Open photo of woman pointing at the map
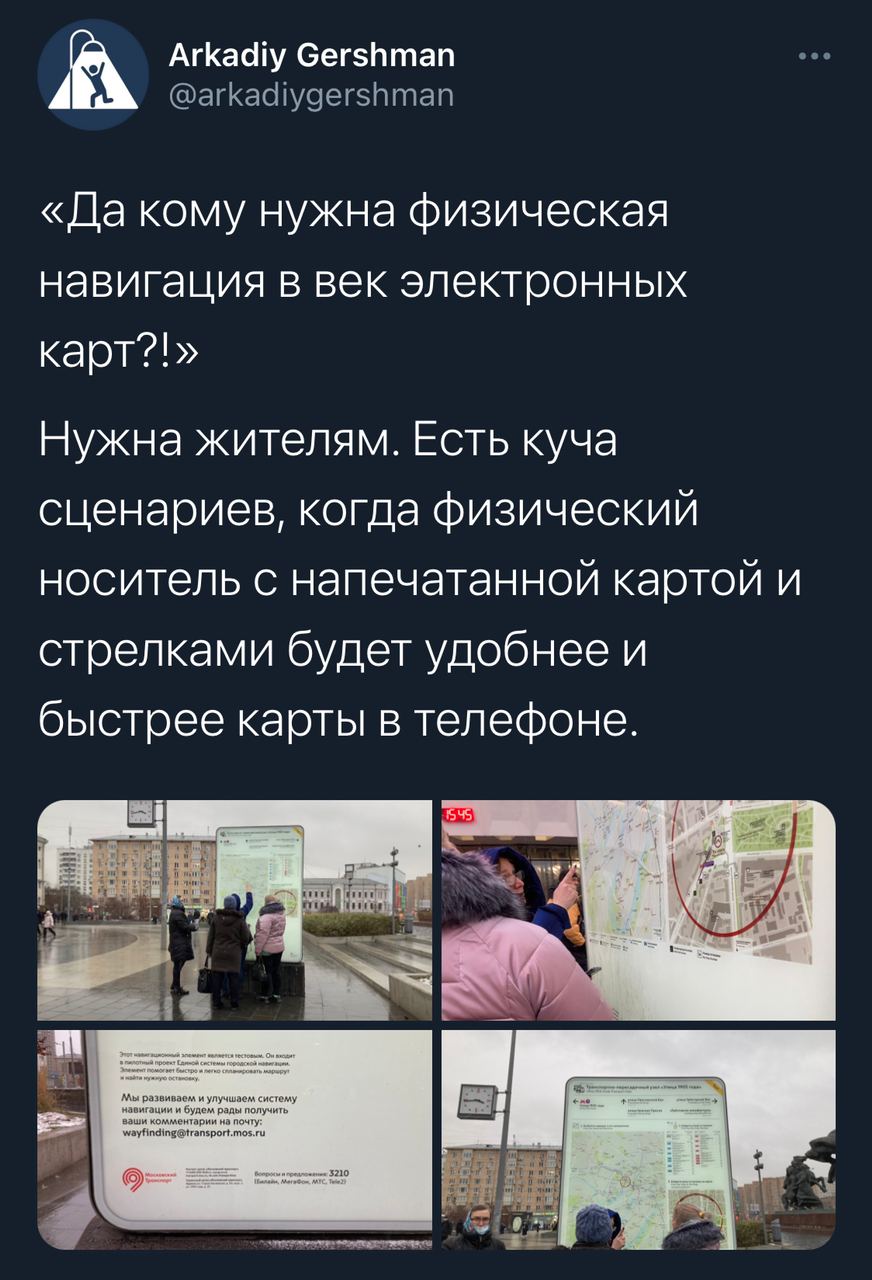 tap(638, 909)
